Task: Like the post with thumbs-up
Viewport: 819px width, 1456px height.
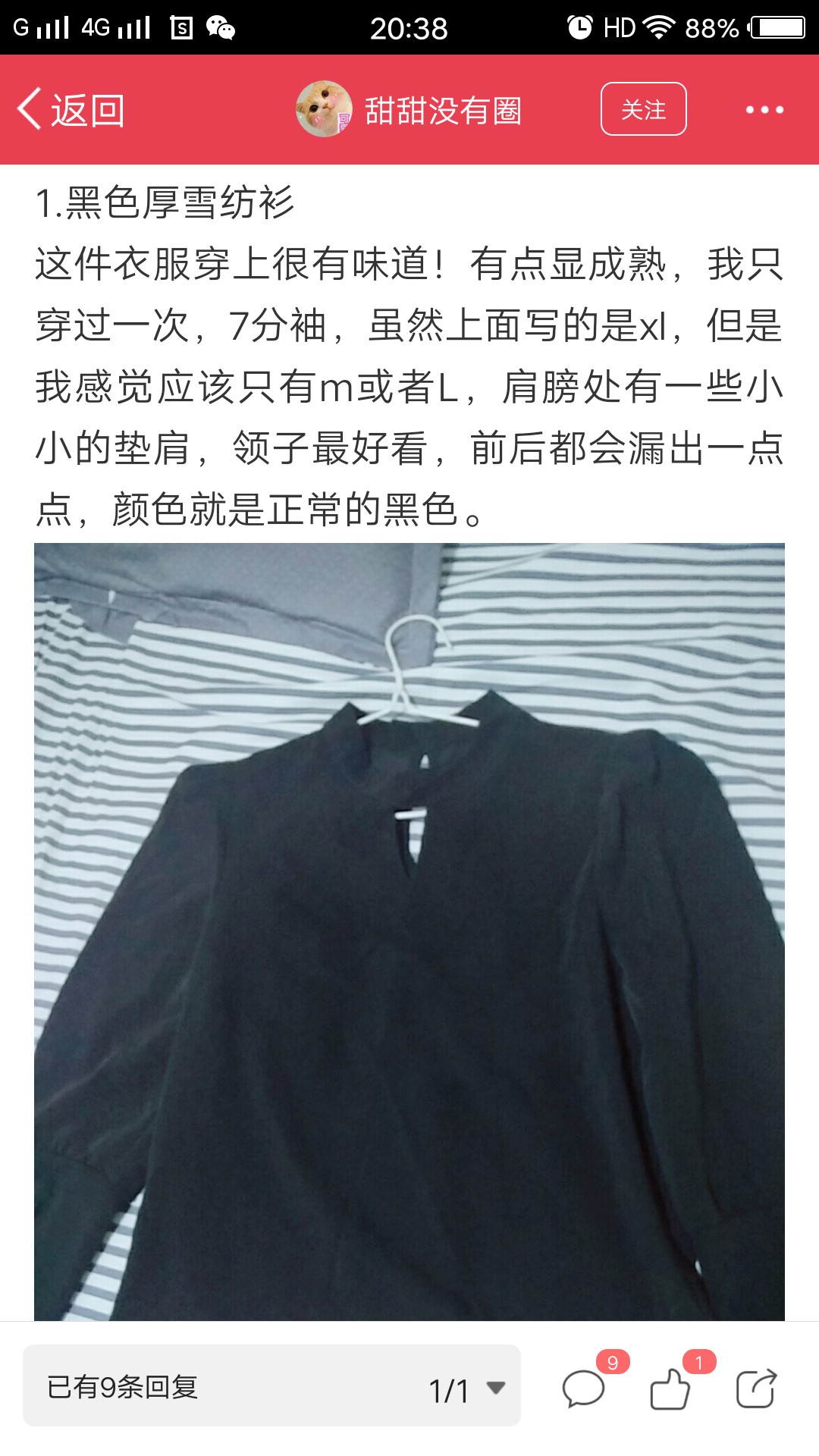Action: (670, 1389)
